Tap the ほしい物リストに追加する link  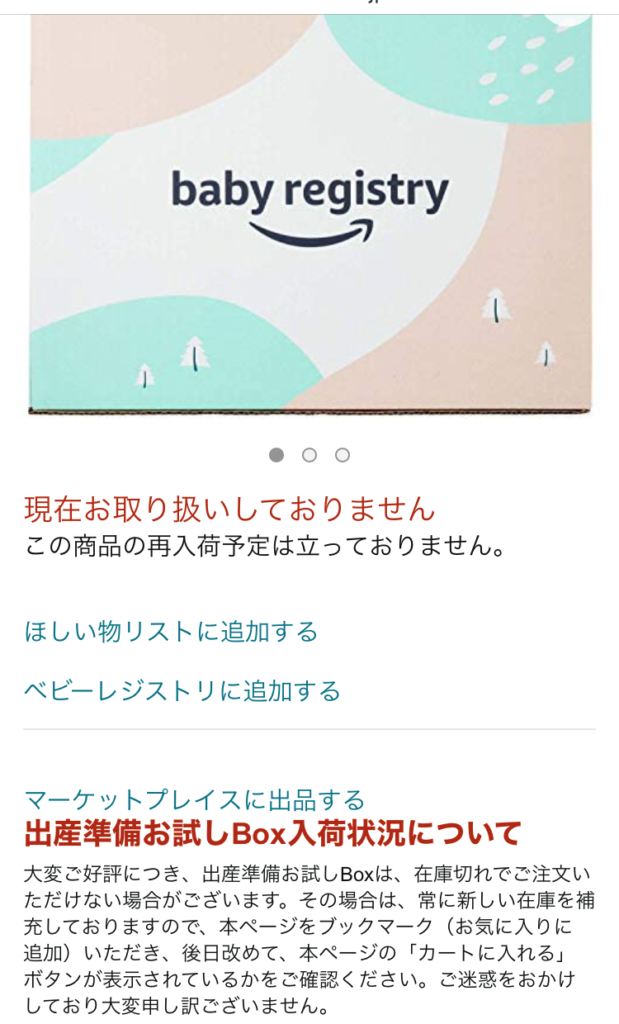pyautogui.click(x=171, y=632)
